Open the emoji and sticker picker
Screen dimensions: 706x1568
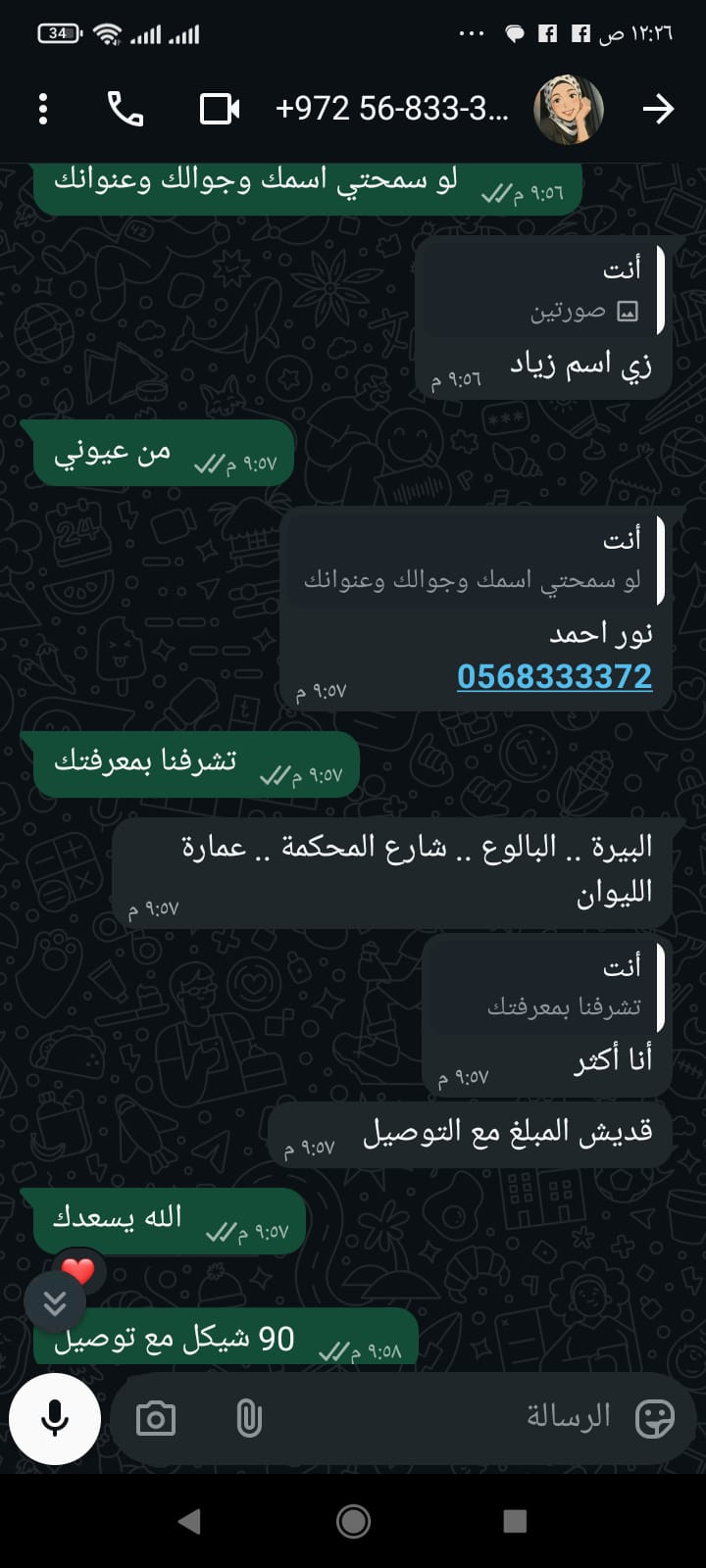[x=654, y=1417]
